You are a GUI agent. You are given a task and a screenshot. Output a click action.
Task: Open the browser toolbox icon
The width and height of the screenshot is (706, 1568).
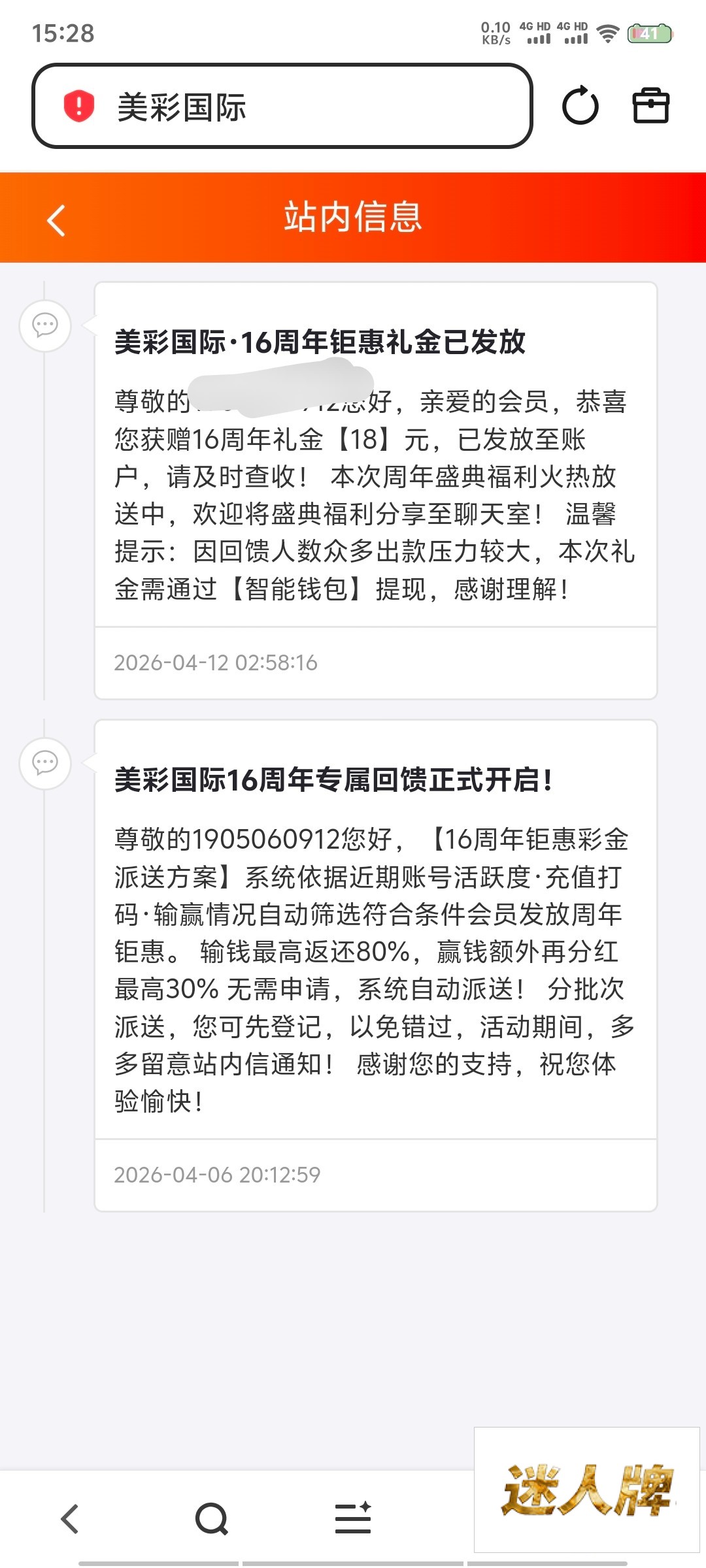pos(650,106)
